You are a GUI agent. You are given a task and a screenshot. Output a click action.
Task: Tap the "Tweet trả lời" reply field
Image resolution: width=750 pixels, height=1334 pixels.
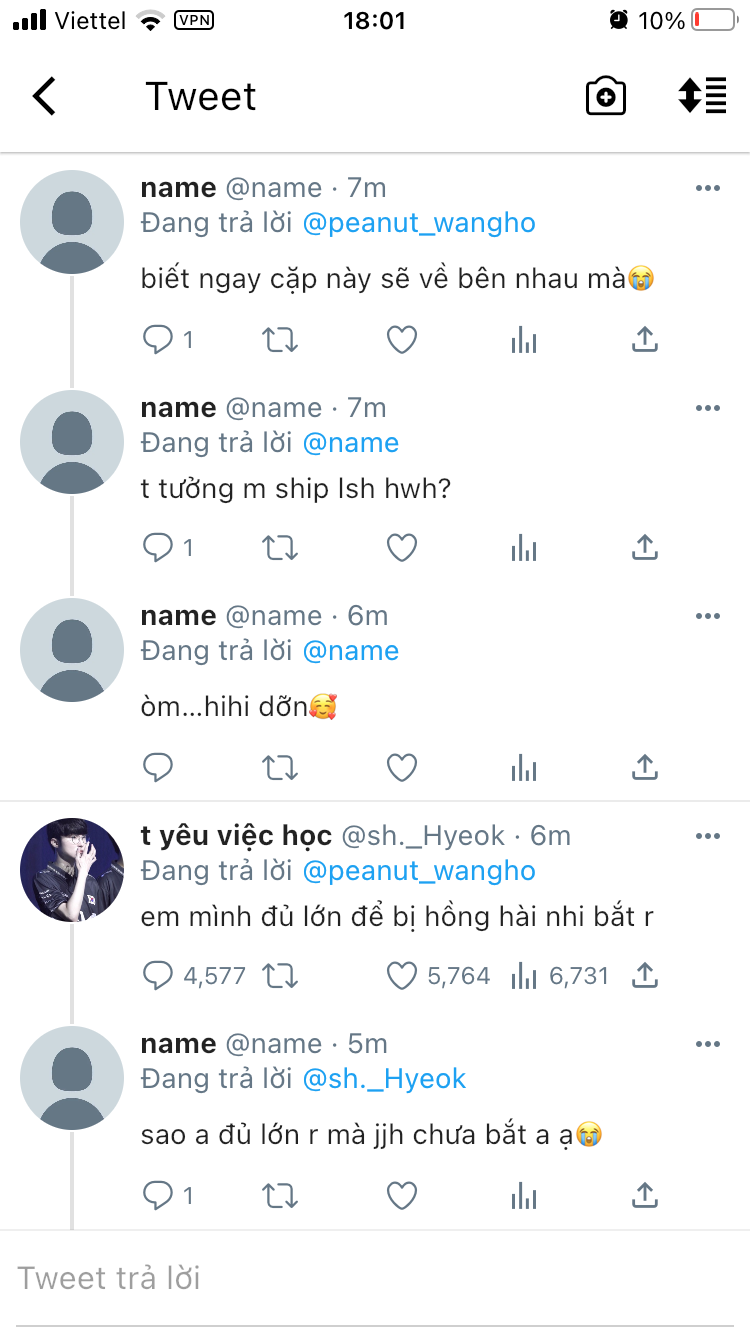[x=375, y=1278]
